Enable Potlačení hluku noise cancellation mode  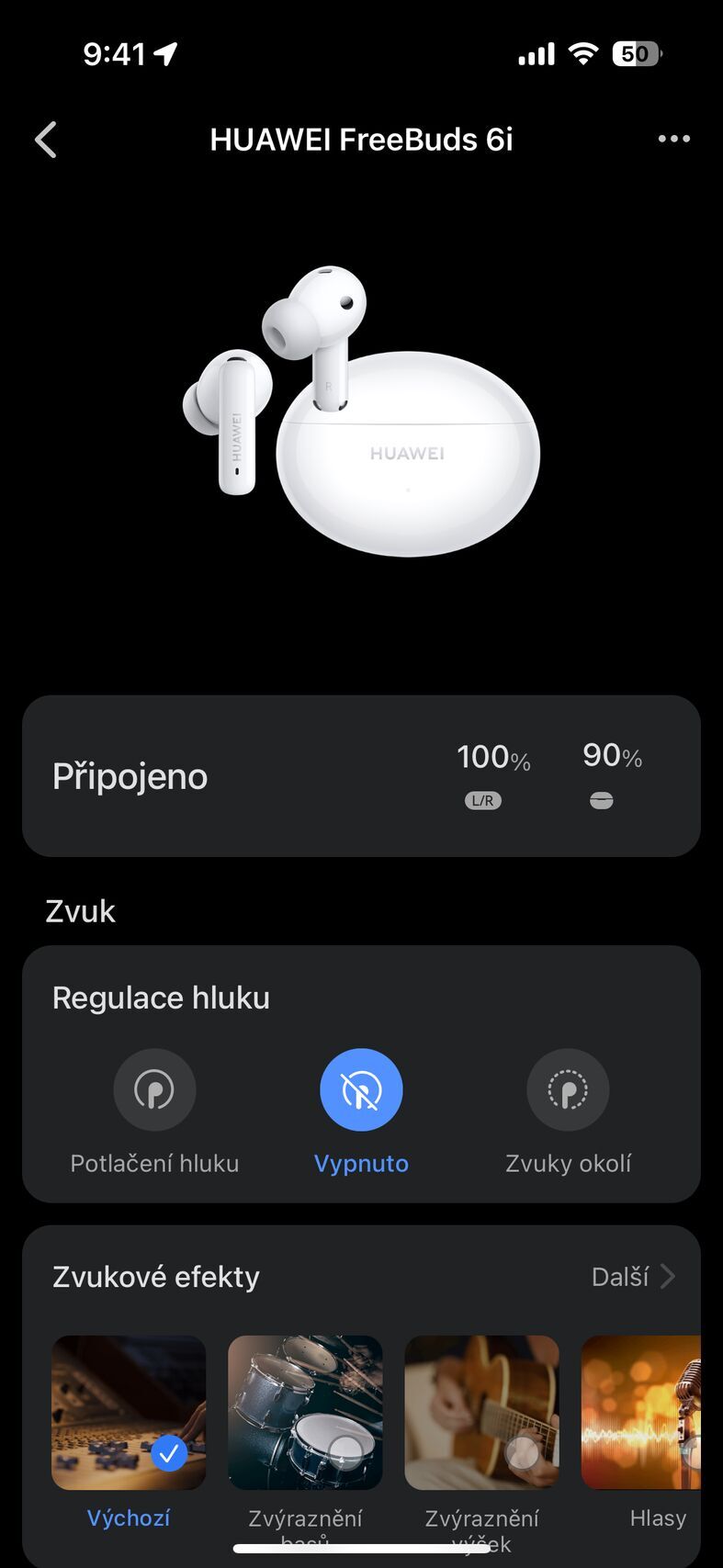coord(154,1089)
